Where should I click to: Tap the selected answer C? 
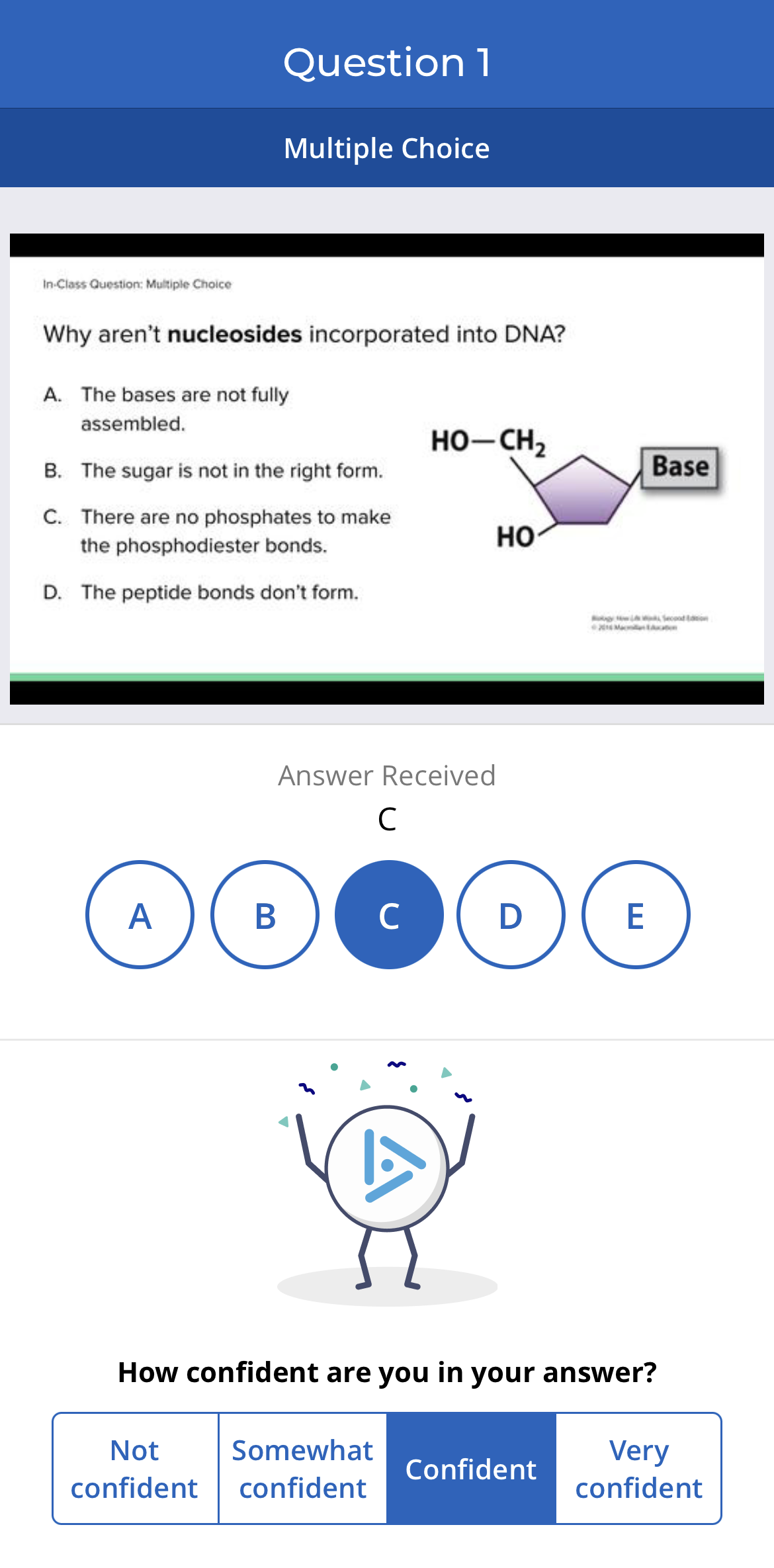(389, 915)
